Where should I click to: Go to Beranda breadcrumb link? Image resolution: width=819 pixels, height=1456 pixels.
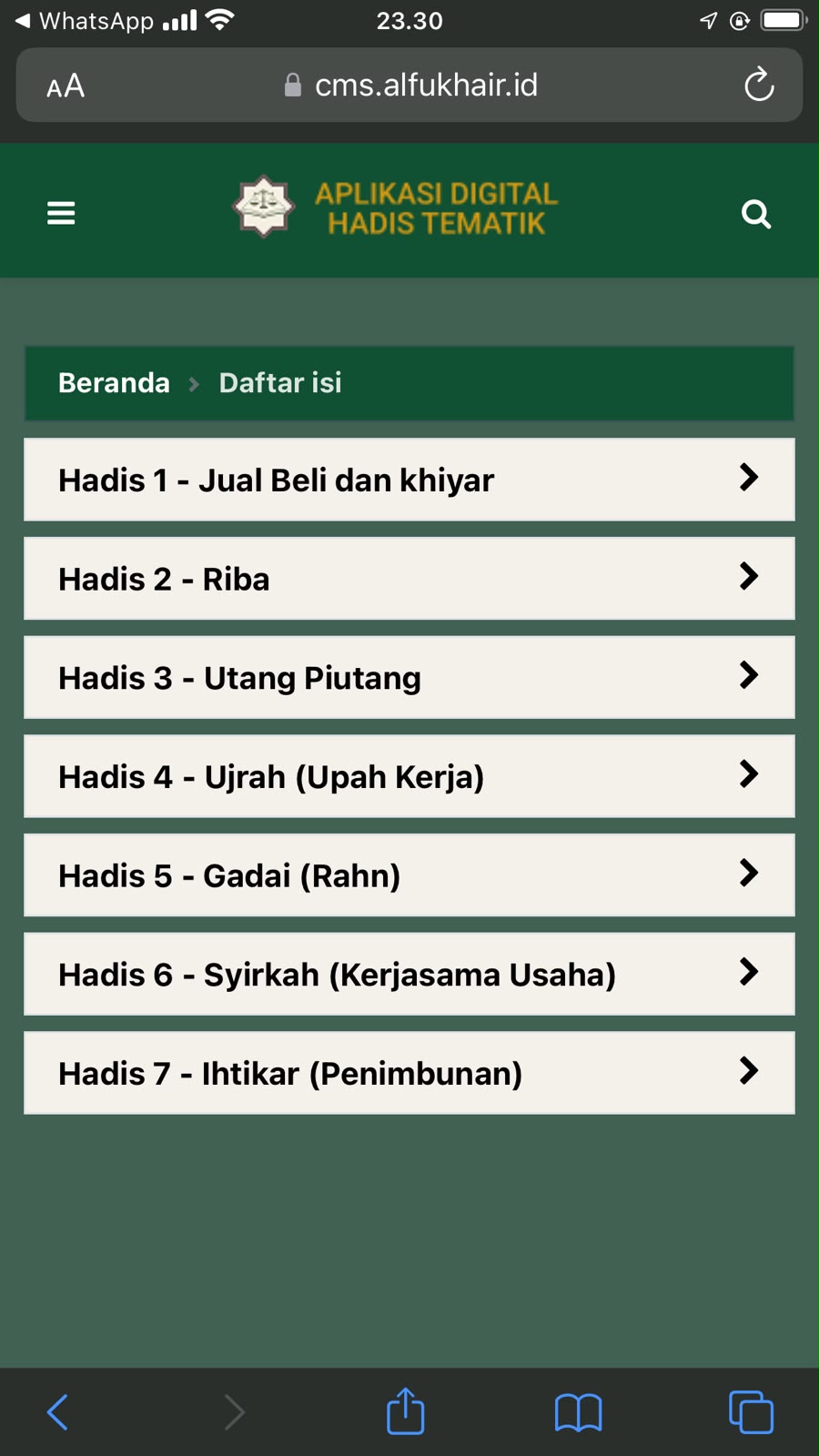pyautogui.click(x=114, y=383)
